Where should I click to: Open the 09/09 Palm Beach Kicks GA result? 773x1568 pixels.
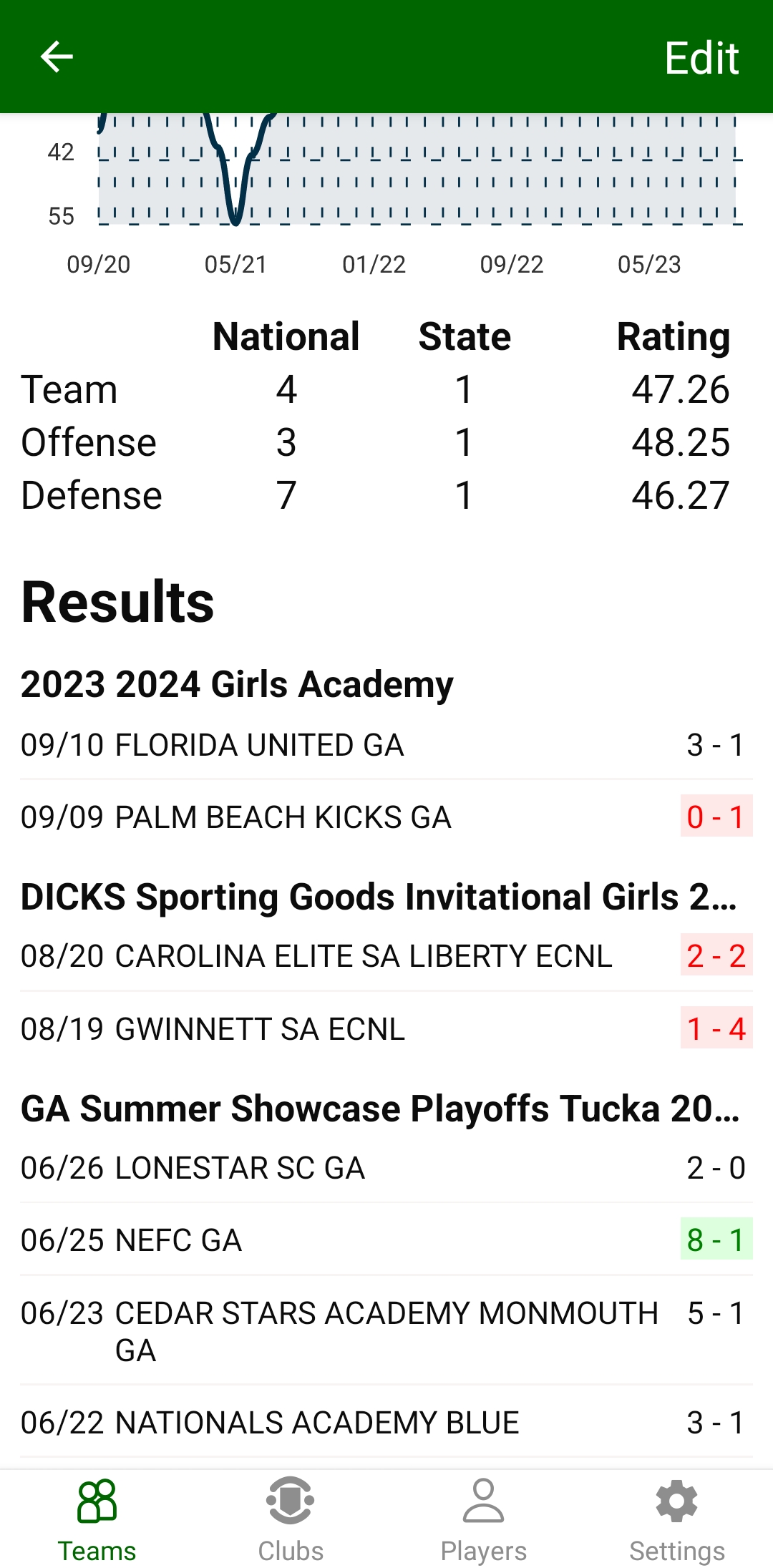pos(386,817)
